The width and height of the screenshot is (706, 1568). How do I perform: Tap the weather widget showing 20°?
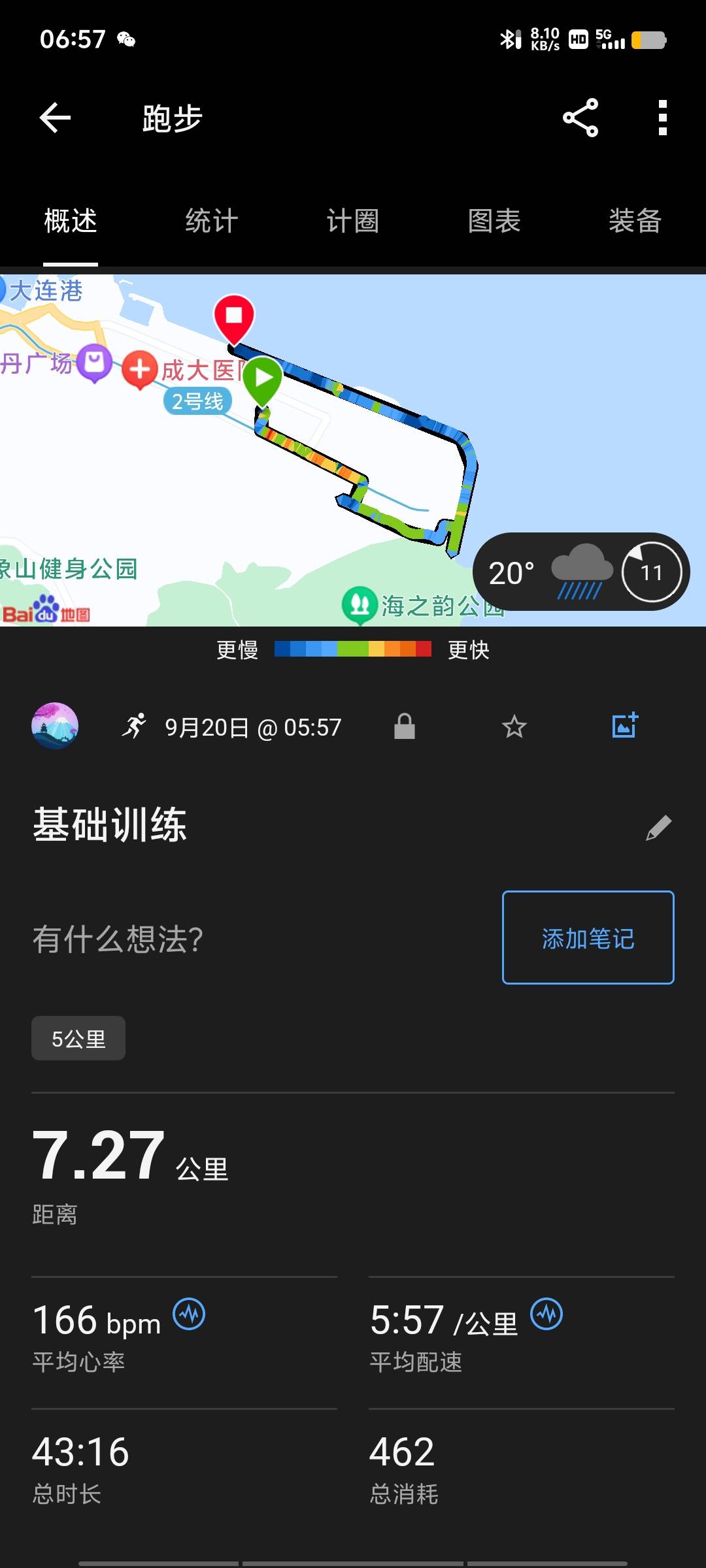pyautogui.click(x=579, y=571)
